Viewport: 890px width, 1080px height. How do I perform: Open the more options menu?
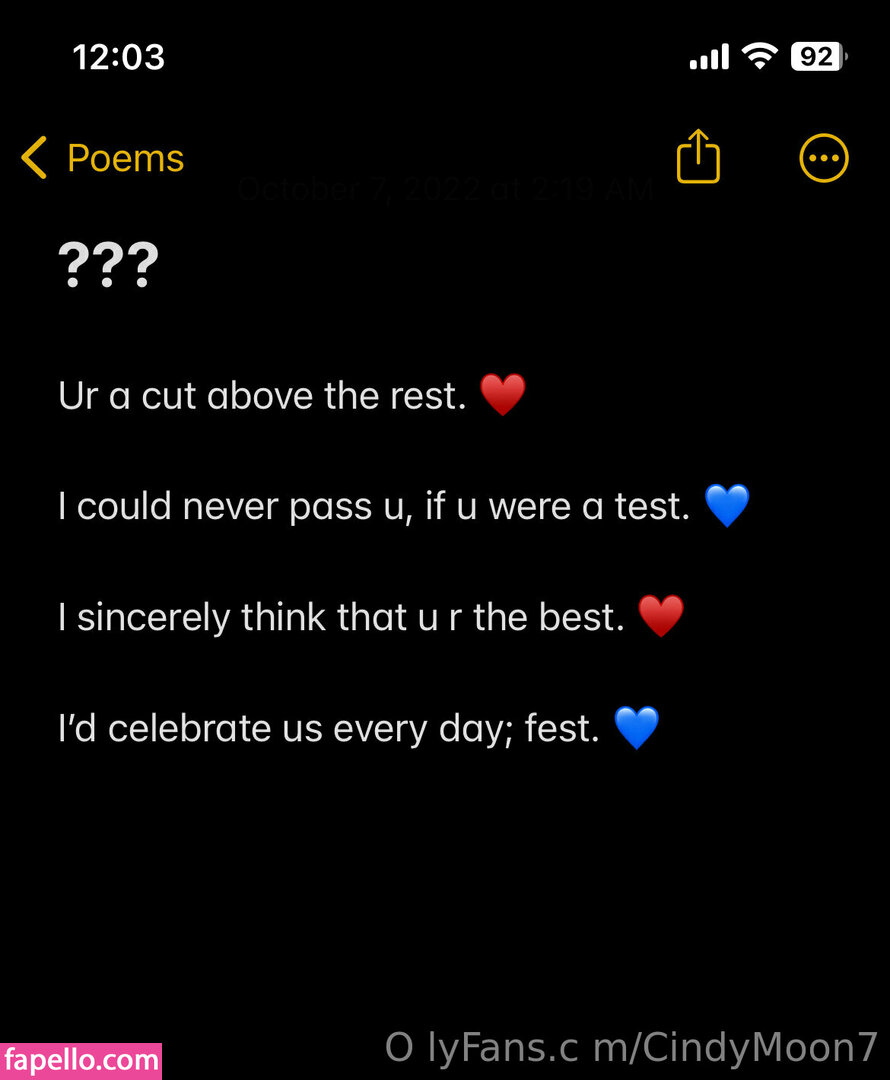pyautogui.click(x=824, y=158)
